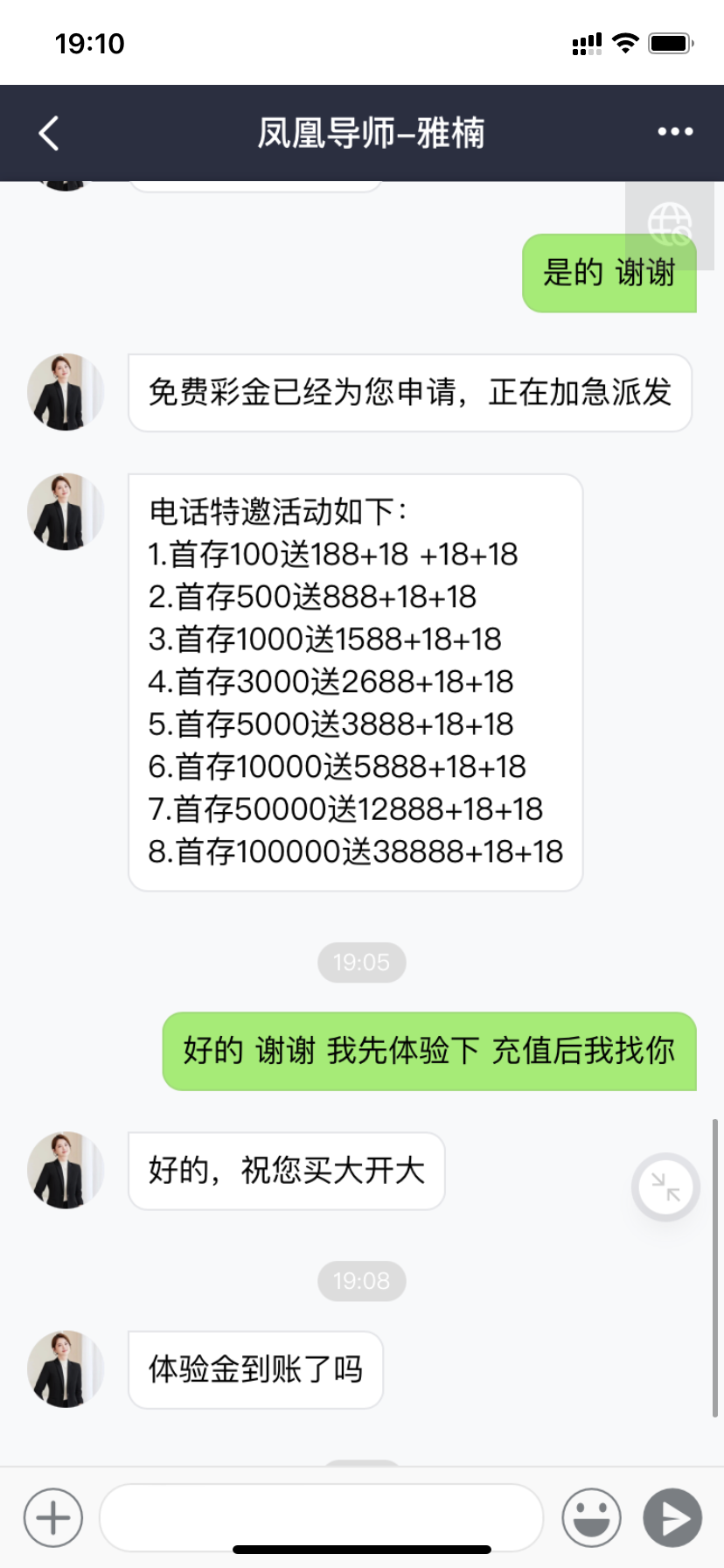Tap the globe translate icon
This screenshot has height=1568, width=724.
click(669, 224)
